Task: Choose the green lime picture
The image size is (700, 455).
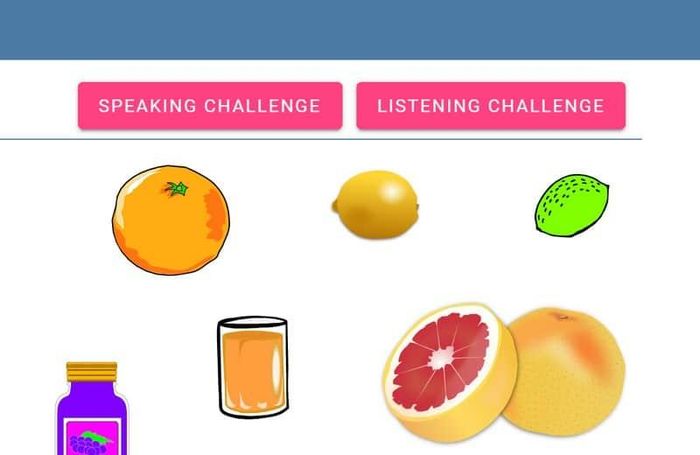Action: 572,206
